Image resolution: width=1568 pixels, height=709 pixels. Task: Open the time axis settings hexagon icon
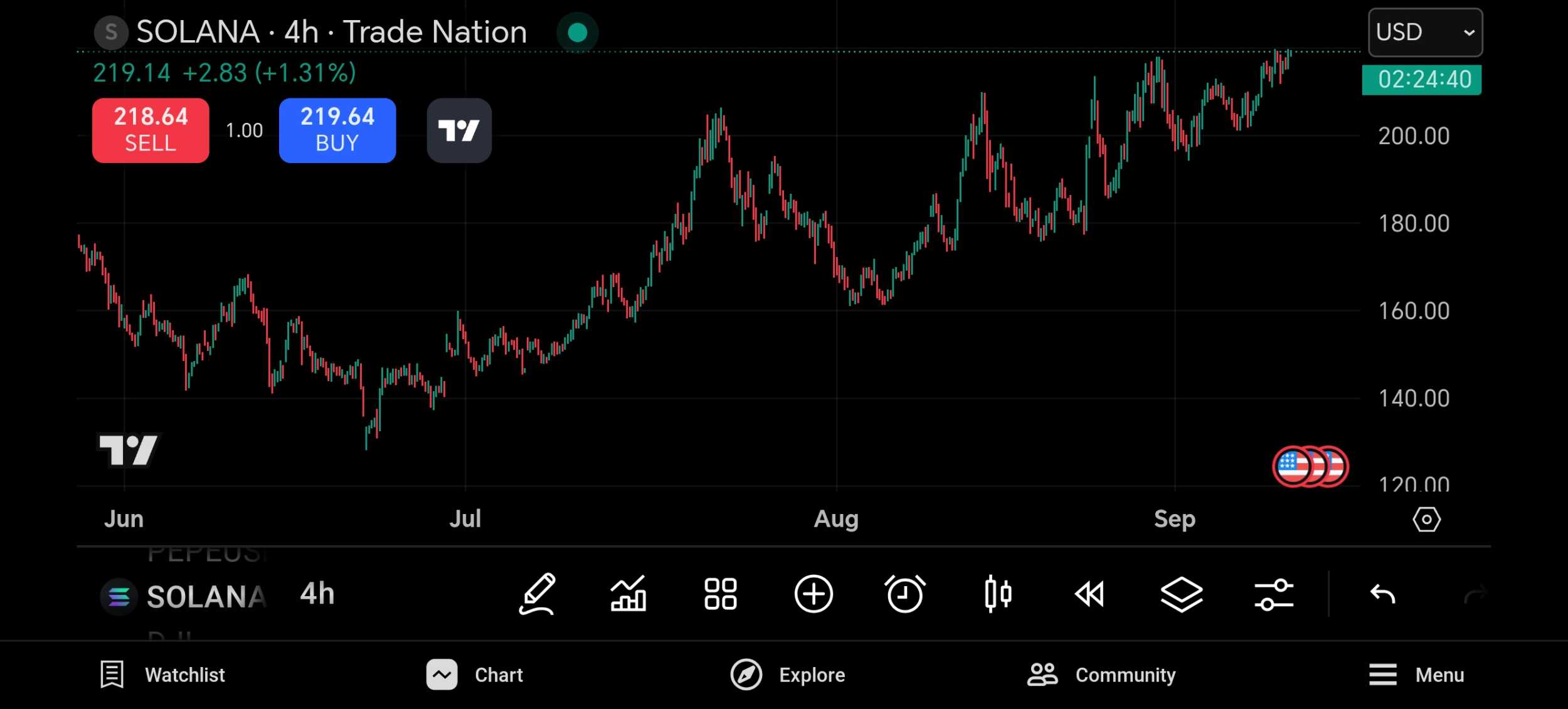click(1426, 520)
